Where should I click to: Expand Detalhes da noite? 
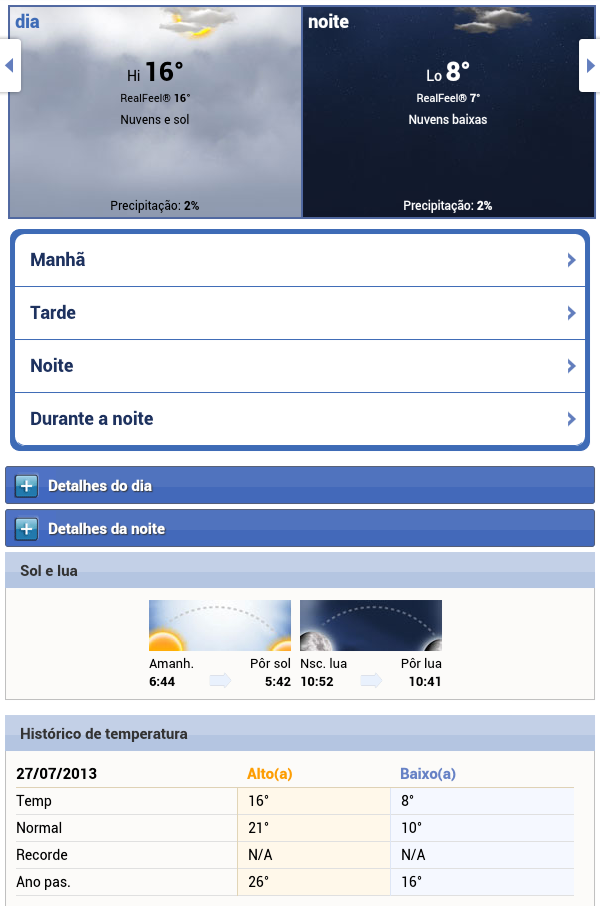pyautogui.click(x=298, y=528)
